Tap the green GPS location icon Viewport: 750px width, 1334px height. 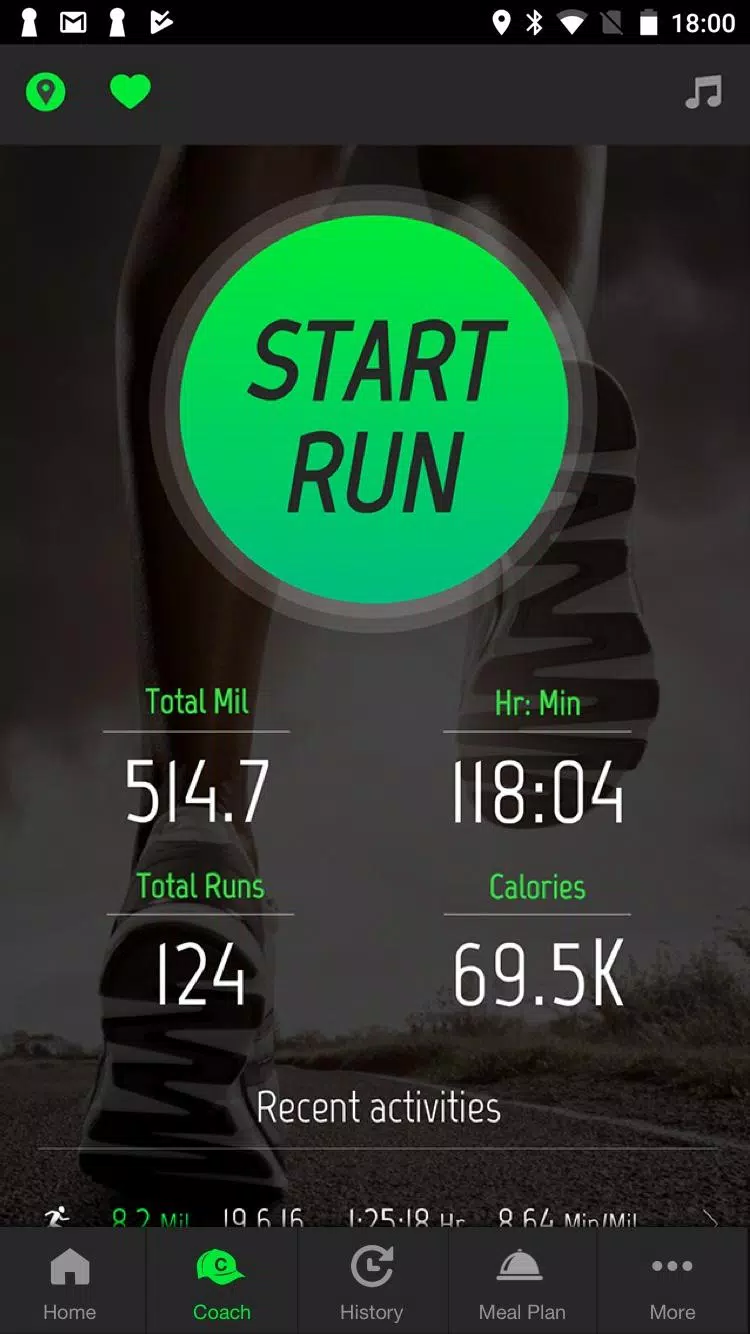(45, 93)
